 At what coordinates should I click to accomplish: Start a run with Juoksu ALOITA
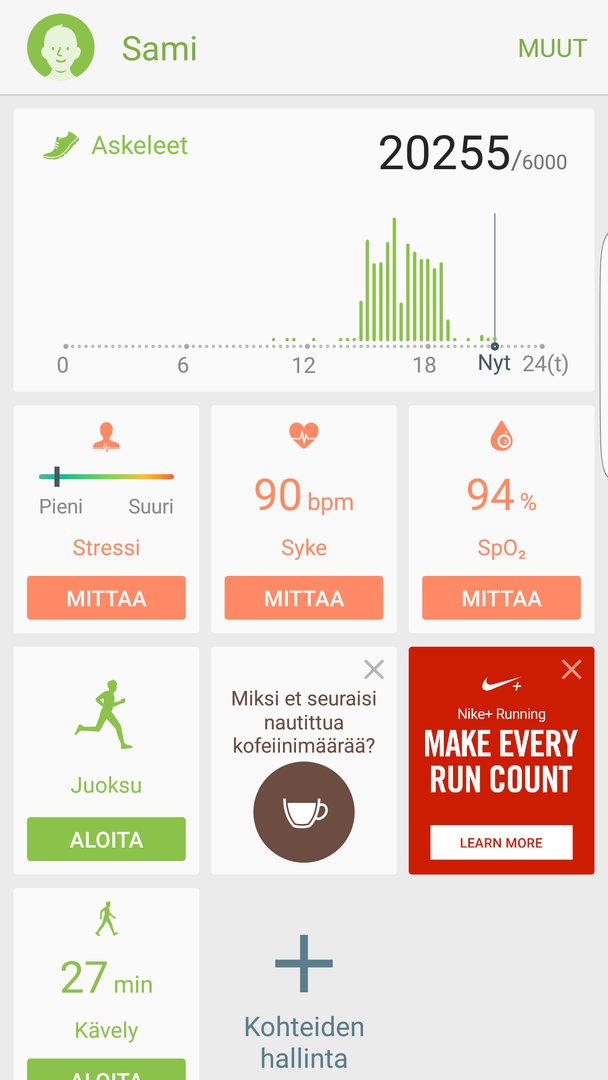point(106,839)
